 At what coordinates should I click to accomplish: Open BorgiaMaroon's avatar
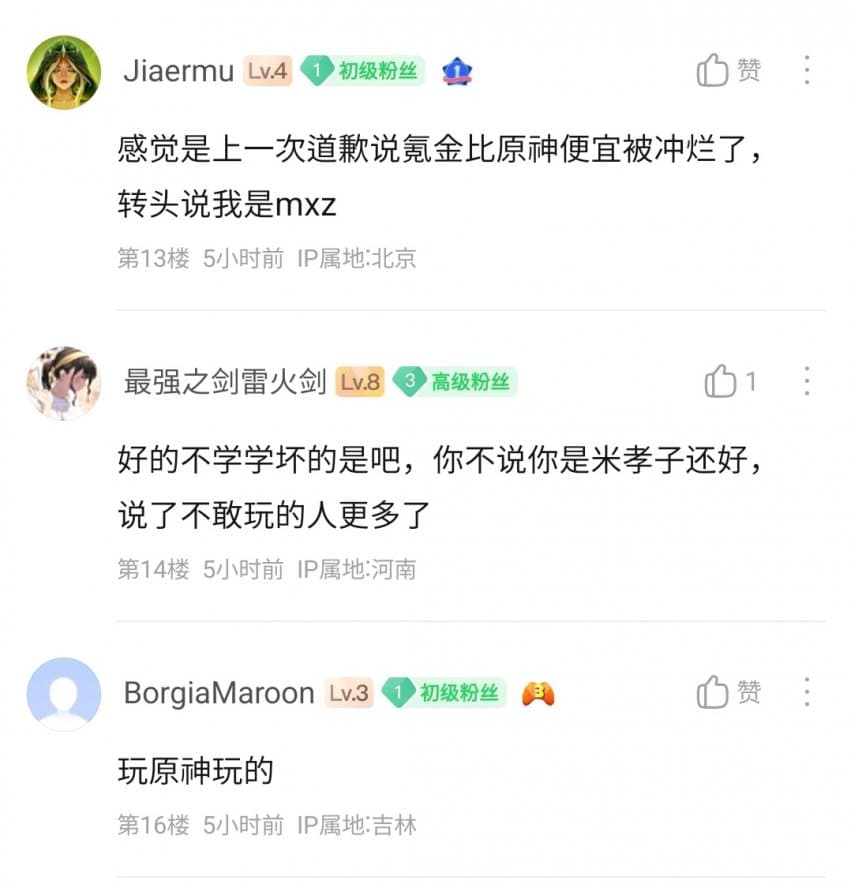64,694
